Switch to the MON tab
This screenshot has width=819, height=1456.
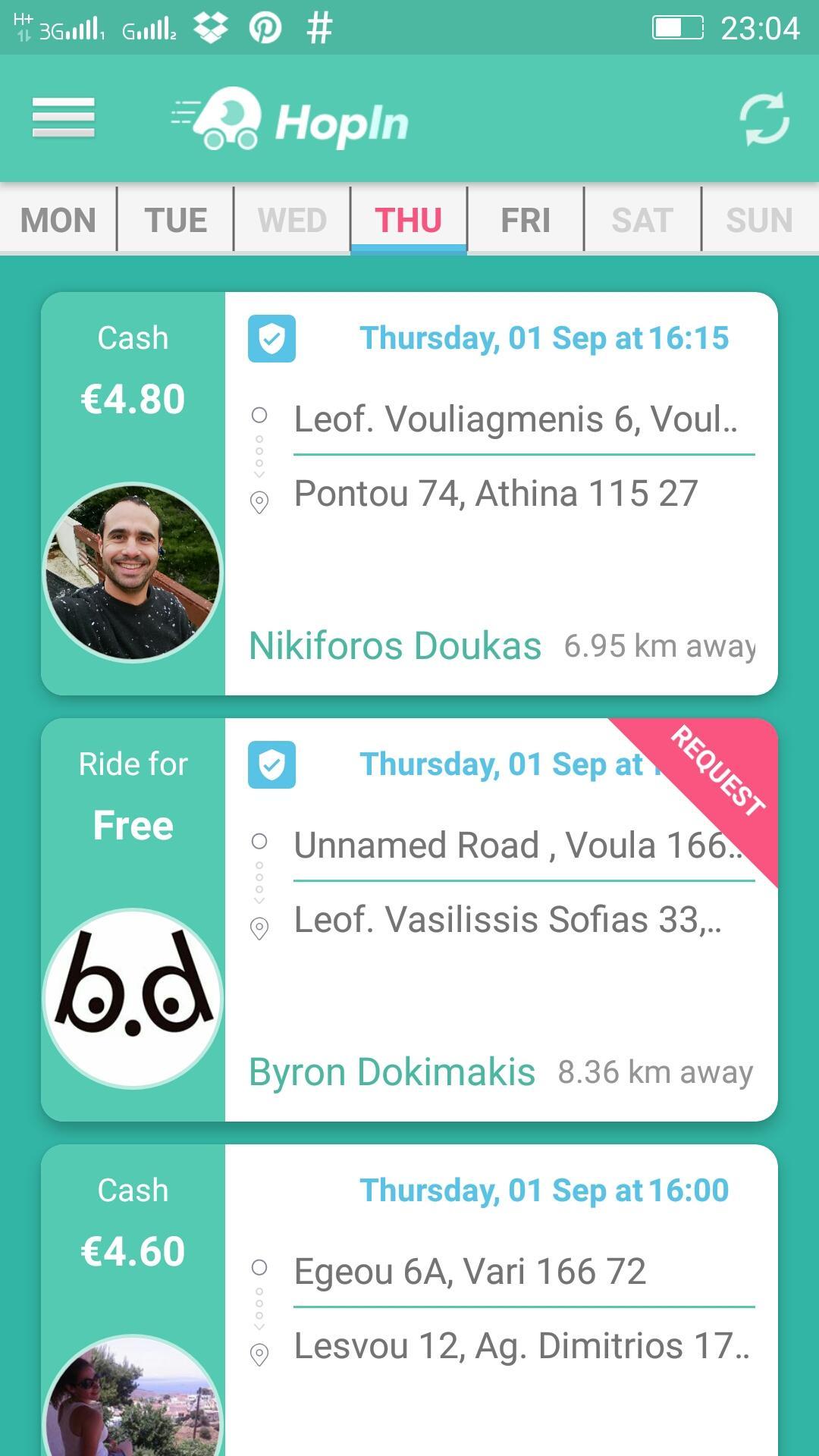58,220
